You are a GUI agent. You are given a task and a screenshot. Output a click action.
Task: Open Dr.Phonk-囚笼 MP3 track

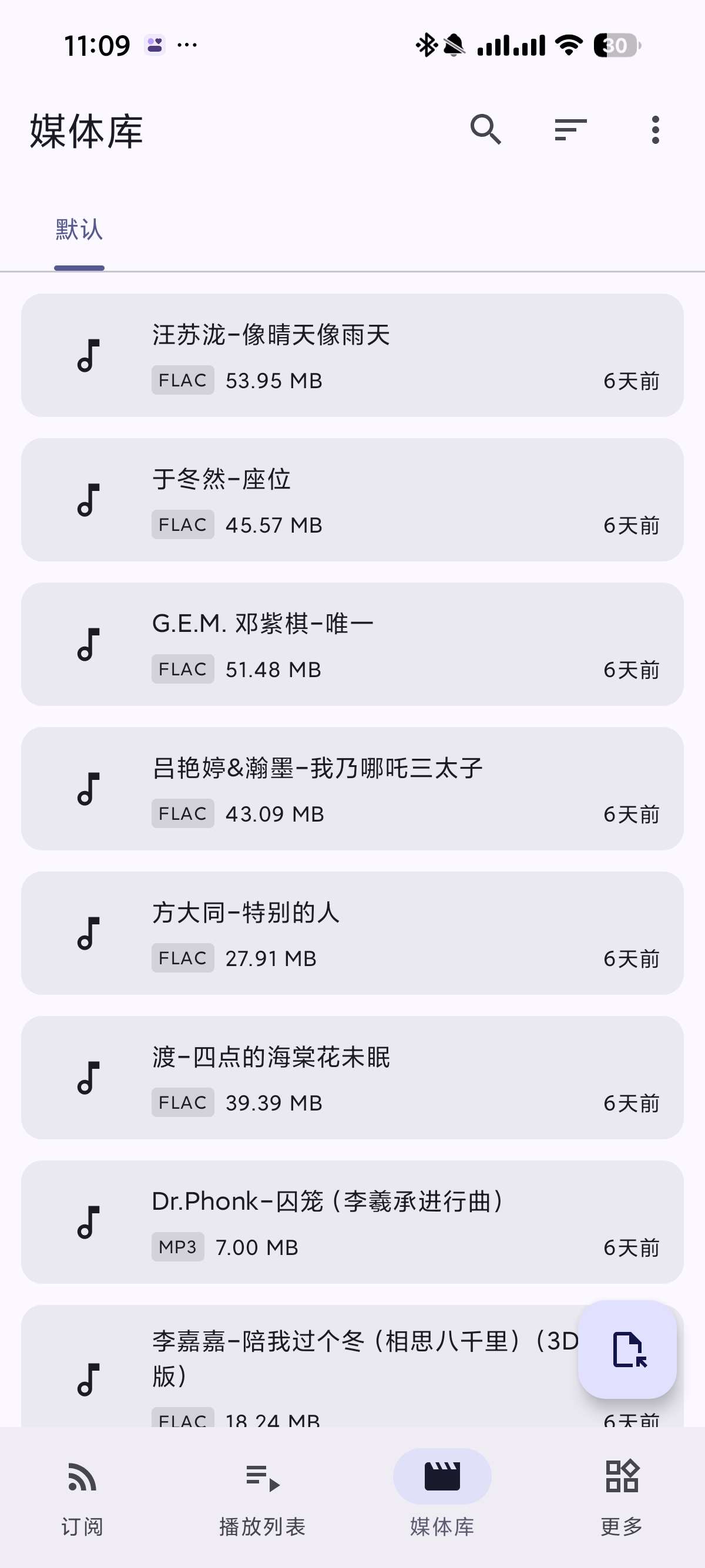(352, 1221)
